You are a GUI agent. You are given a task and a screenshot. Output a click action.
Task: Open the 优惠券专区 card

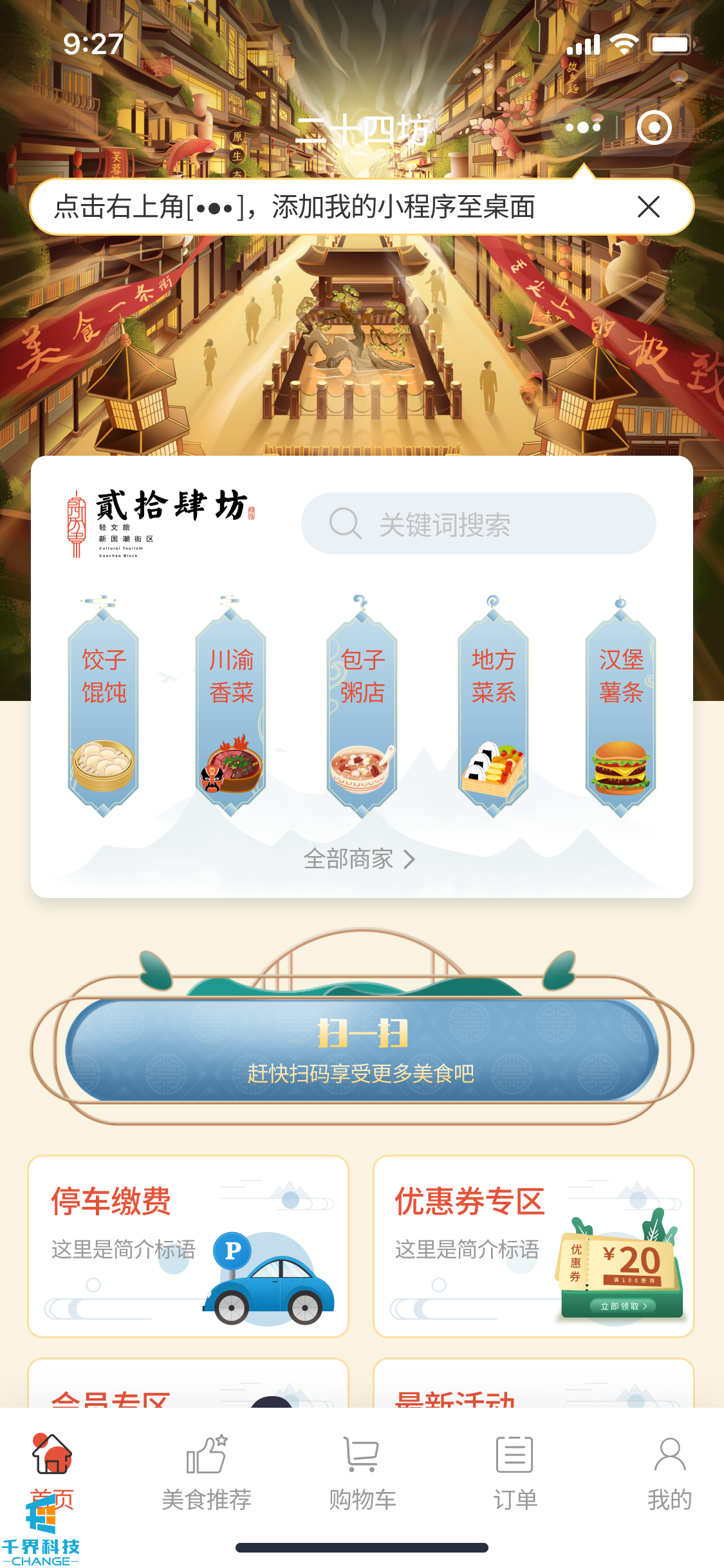click(x=534, y=1246)
